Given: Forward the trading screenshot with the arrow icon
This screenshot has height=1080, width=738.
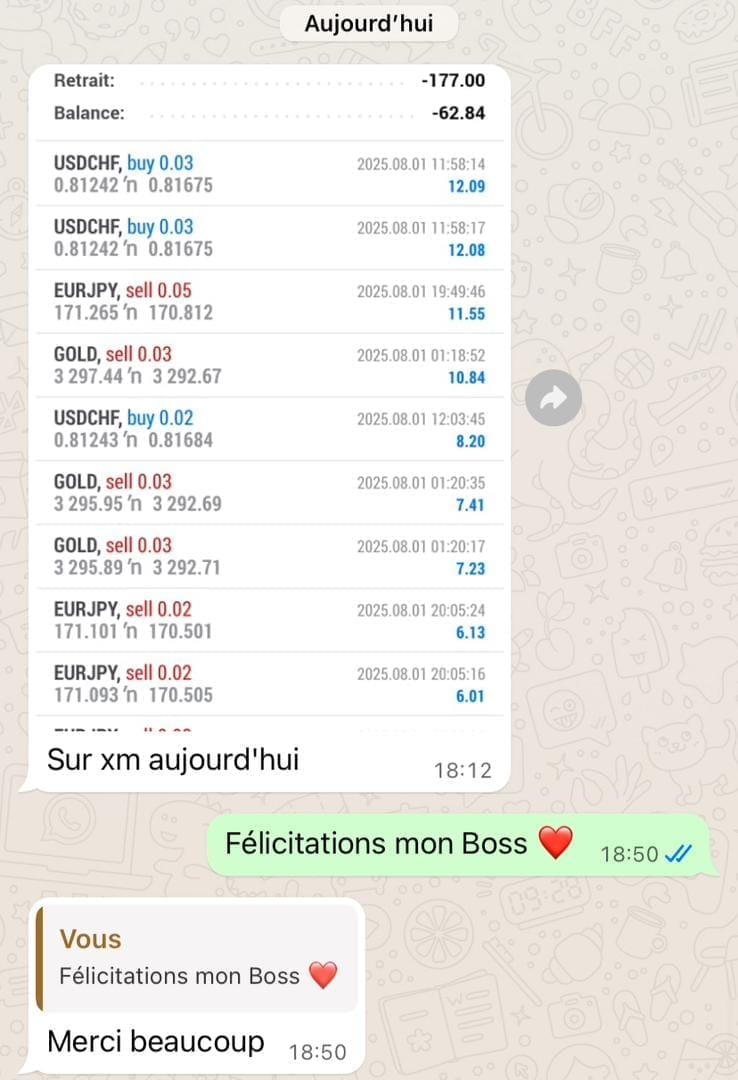Looking at the screenshot, I should (553, 398).
